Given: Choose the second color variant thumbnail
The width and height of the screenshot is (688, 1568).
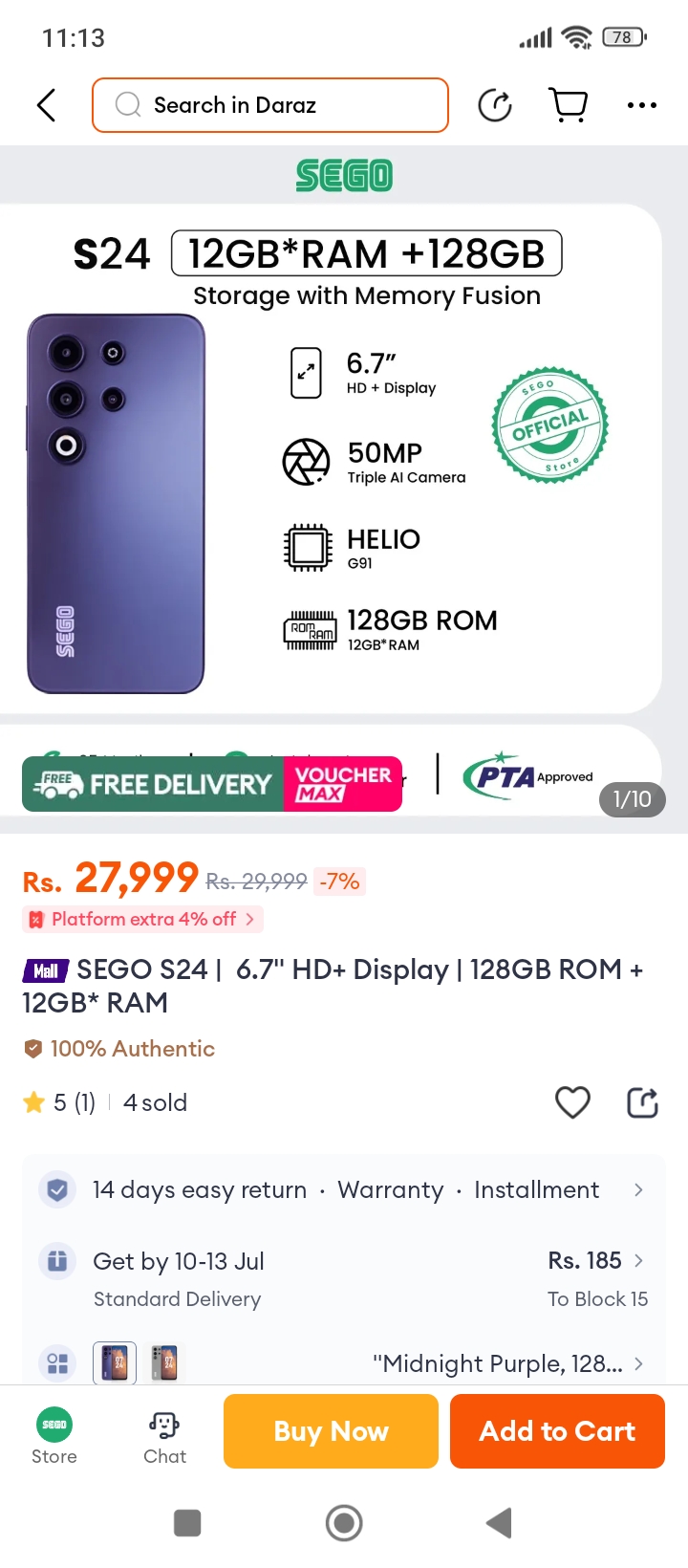Looking at the screenshot, I should coord(164,1362).
